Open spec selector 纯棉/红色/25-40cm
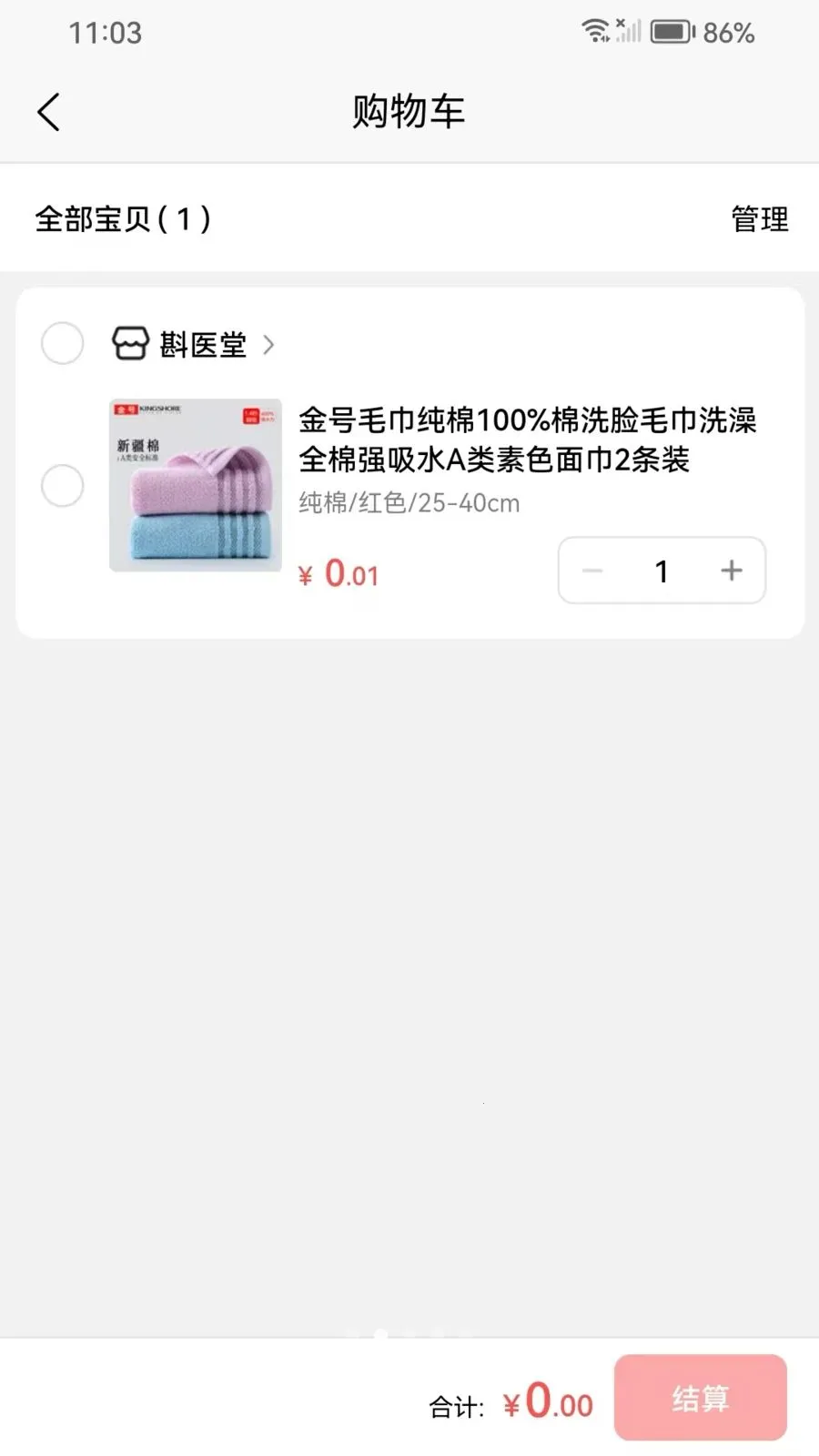819x1456 pixels. point(409,501)
